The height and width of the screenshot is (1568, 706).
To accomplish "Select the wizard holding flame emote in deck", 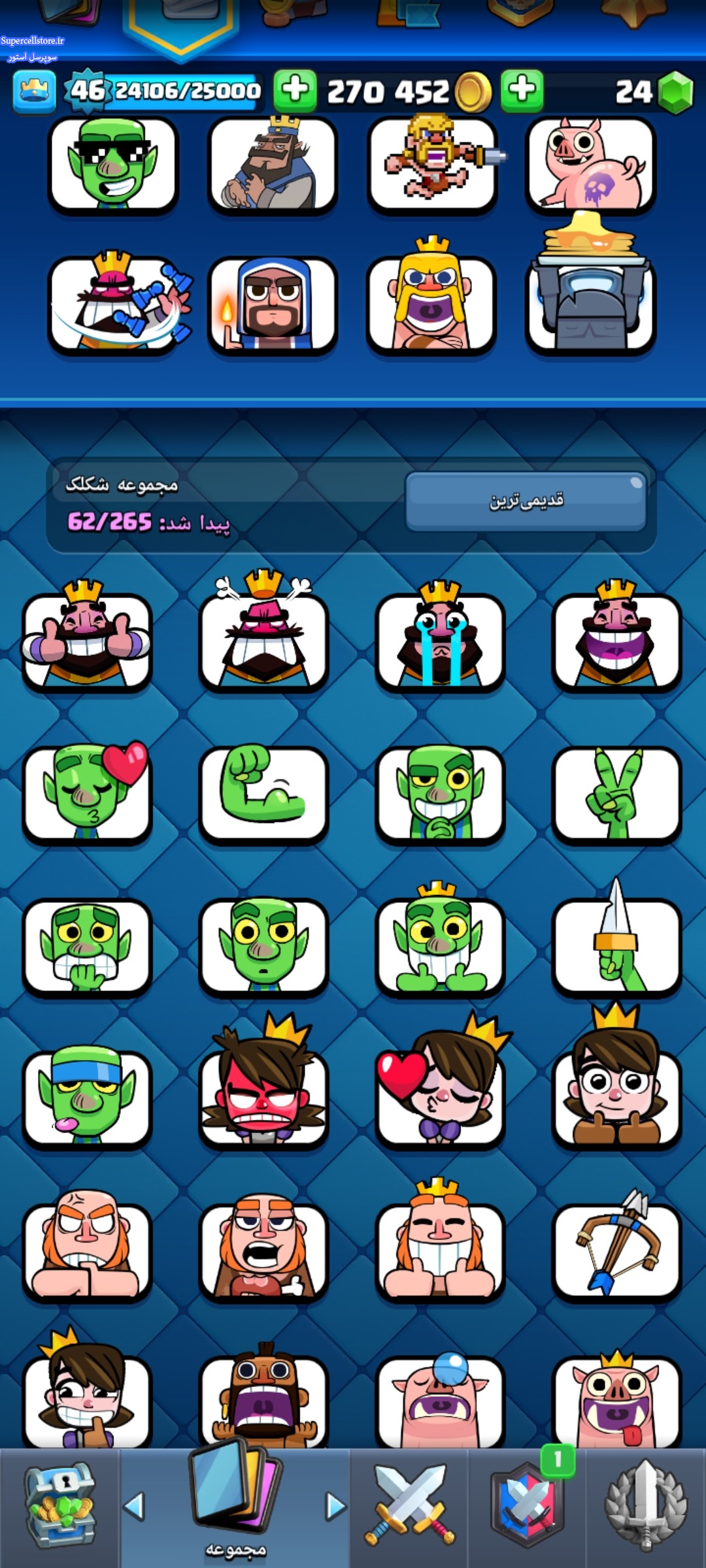I will point(273,304).
